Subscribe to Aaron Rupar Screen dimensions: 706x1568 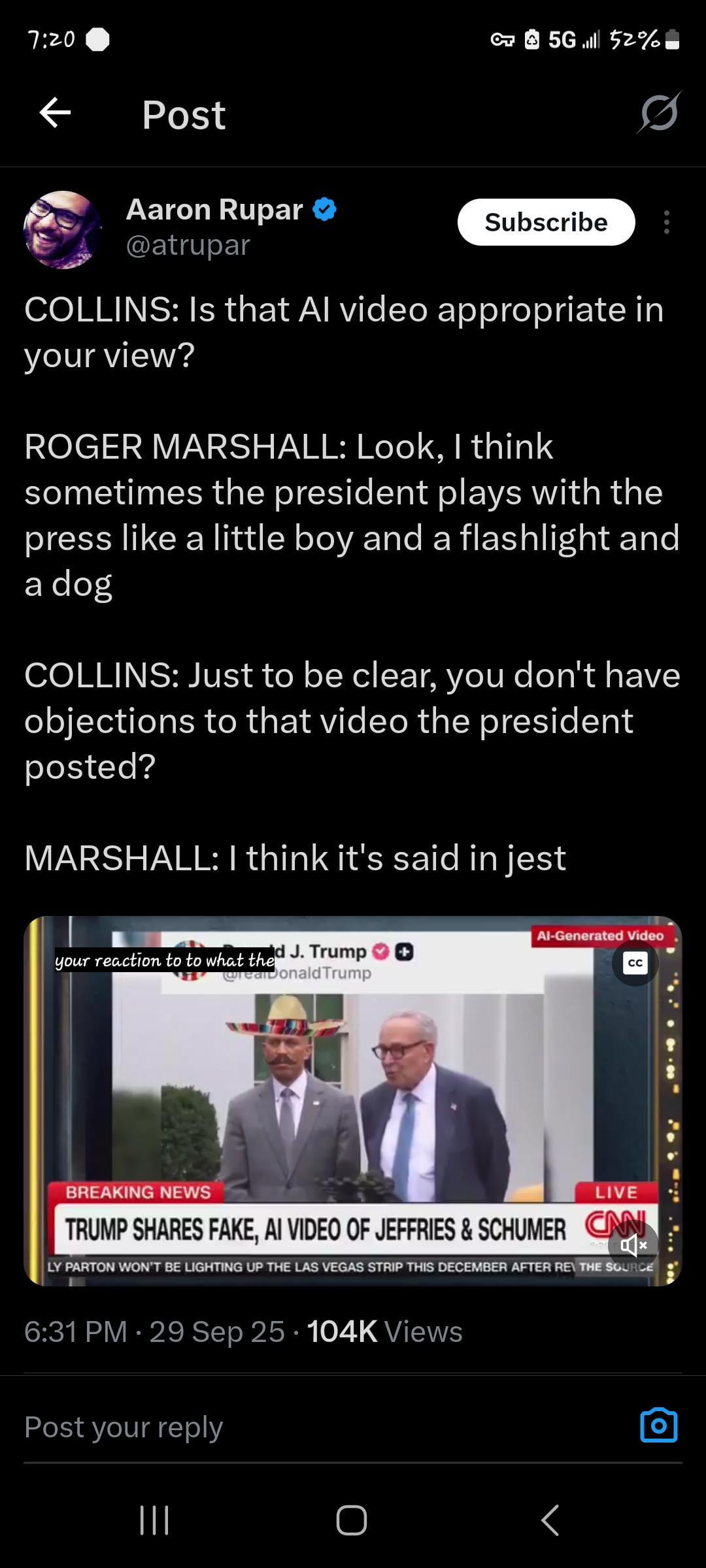click(x=546, y=222)
